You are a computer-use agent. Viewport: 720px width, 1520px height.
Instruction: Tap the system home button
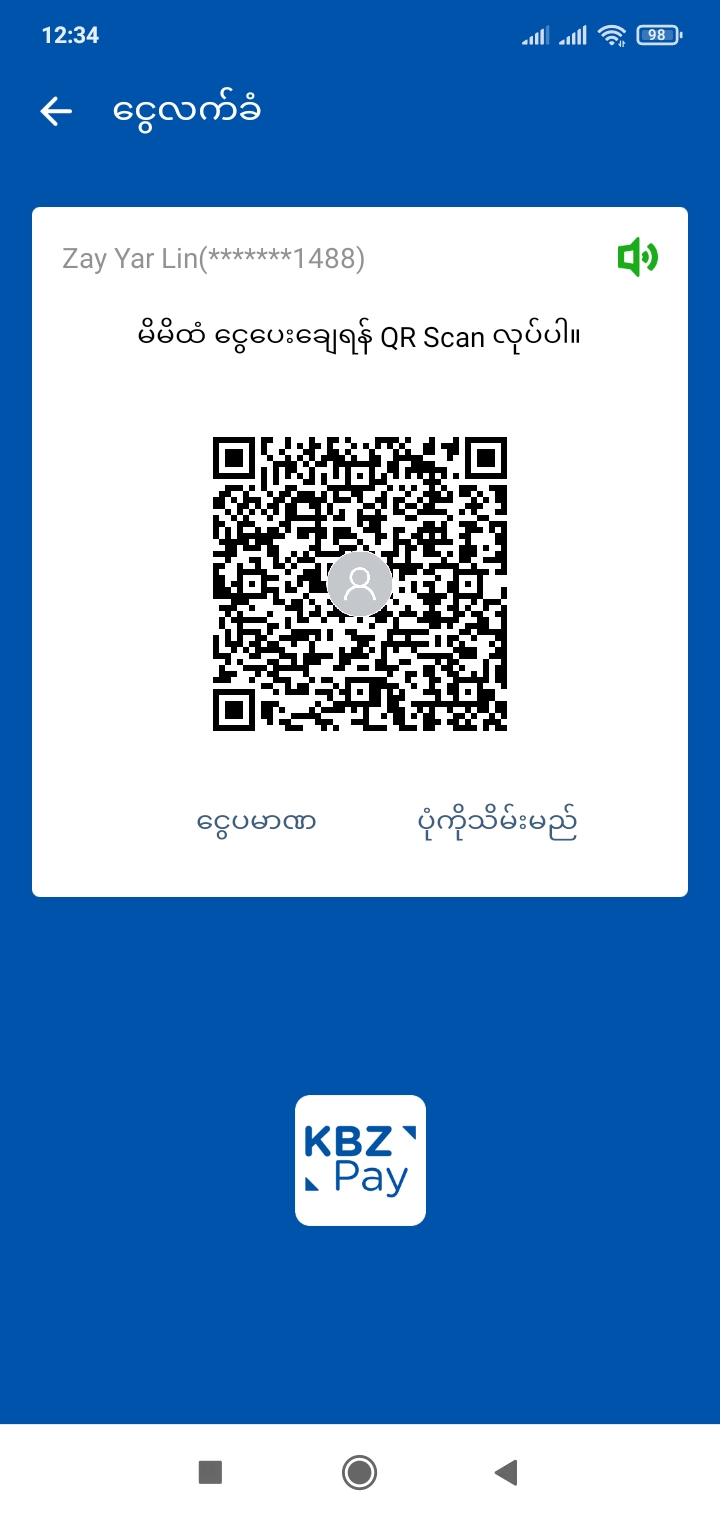pos(359,1471)
